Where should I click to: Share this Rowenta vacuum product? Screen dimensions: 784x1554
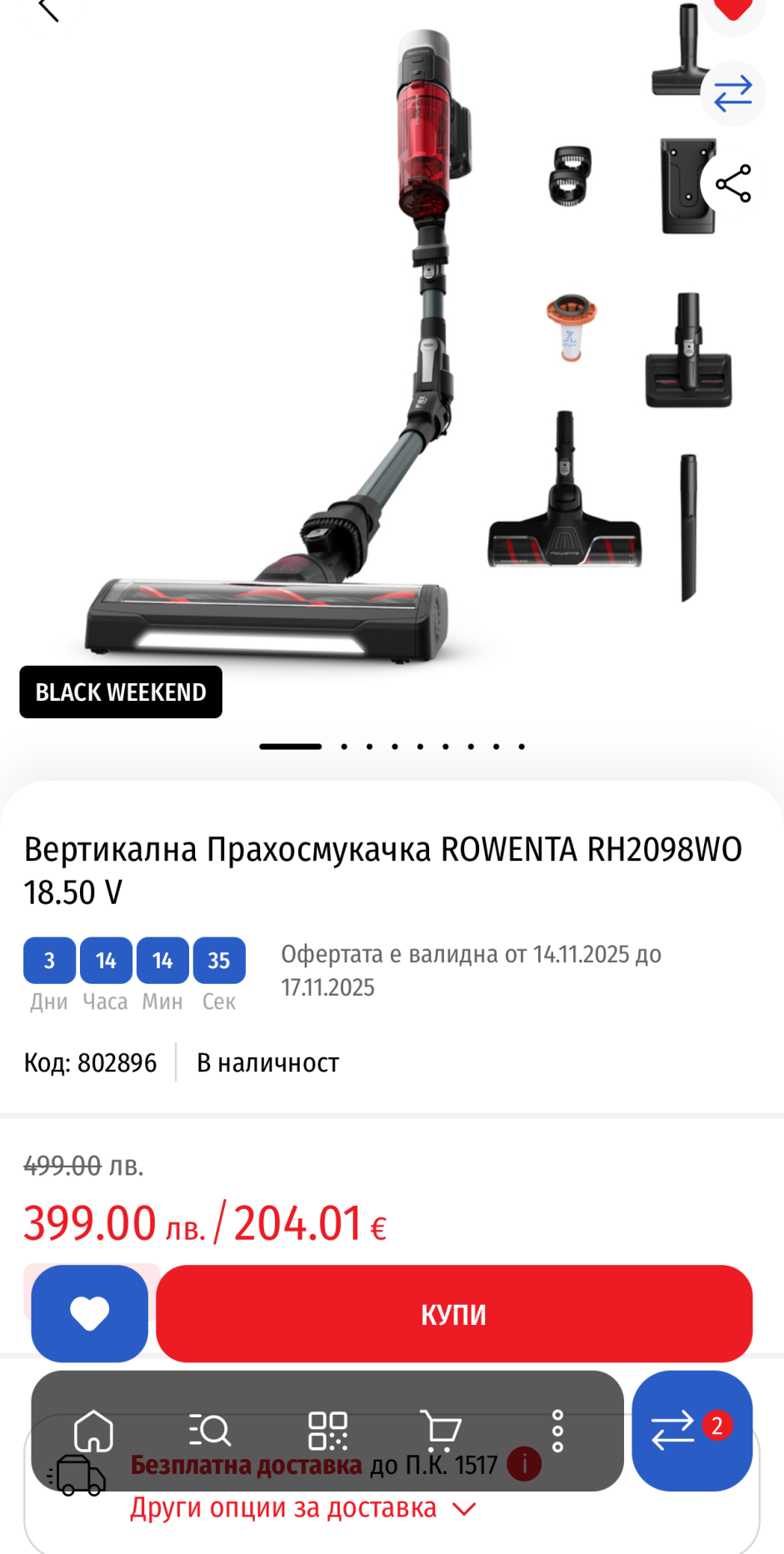733,184
